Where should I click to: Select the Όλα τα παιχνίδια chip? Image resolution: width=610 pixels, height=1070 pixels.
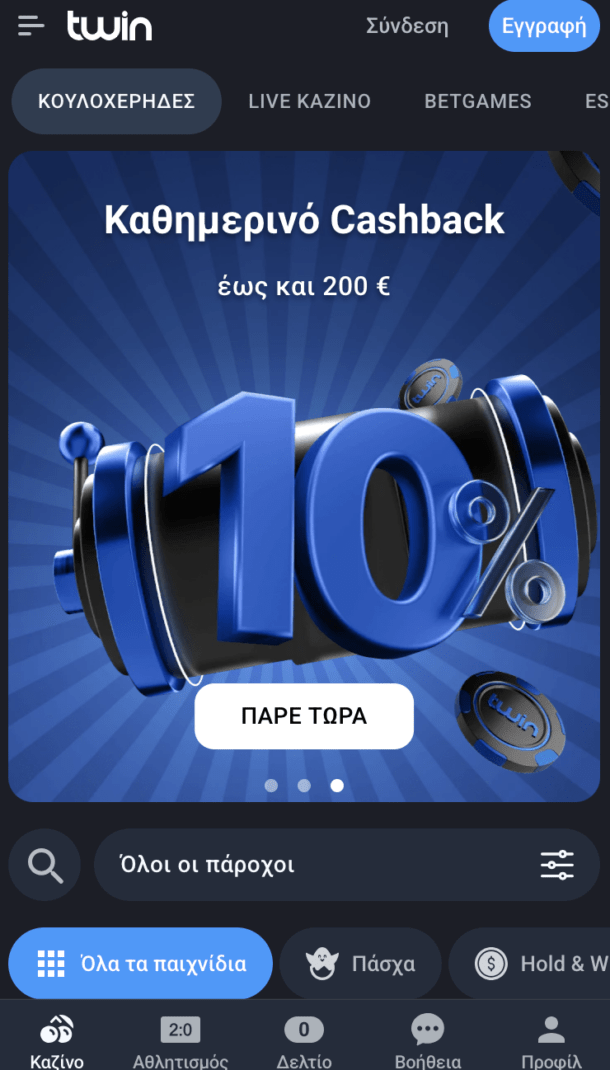(141, 964)
